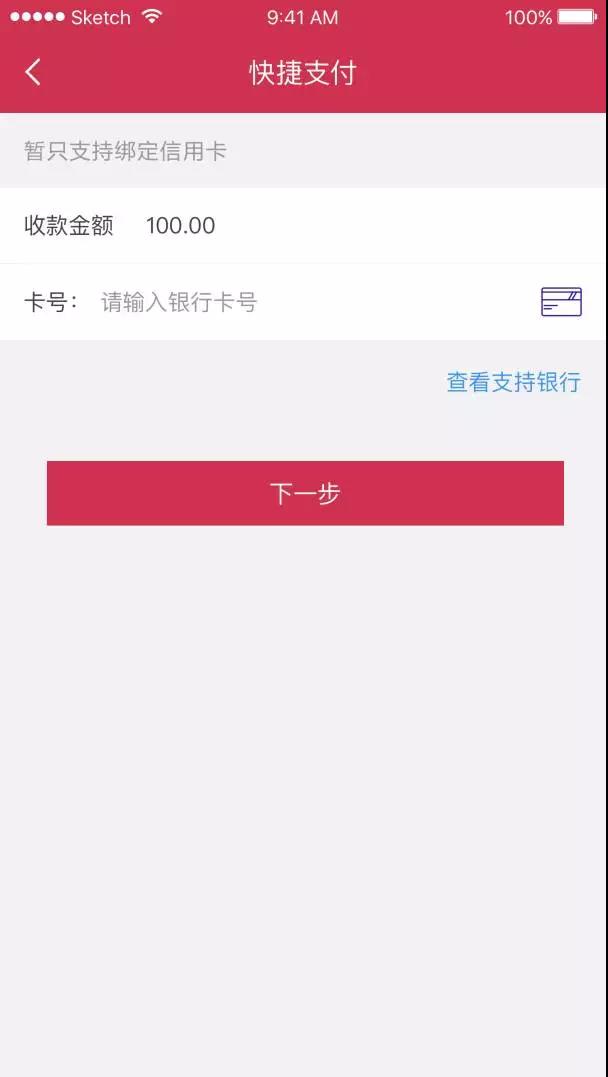Open 查看支持银行 link
This screenshot has height=1077, width=608.
[513, 382]
